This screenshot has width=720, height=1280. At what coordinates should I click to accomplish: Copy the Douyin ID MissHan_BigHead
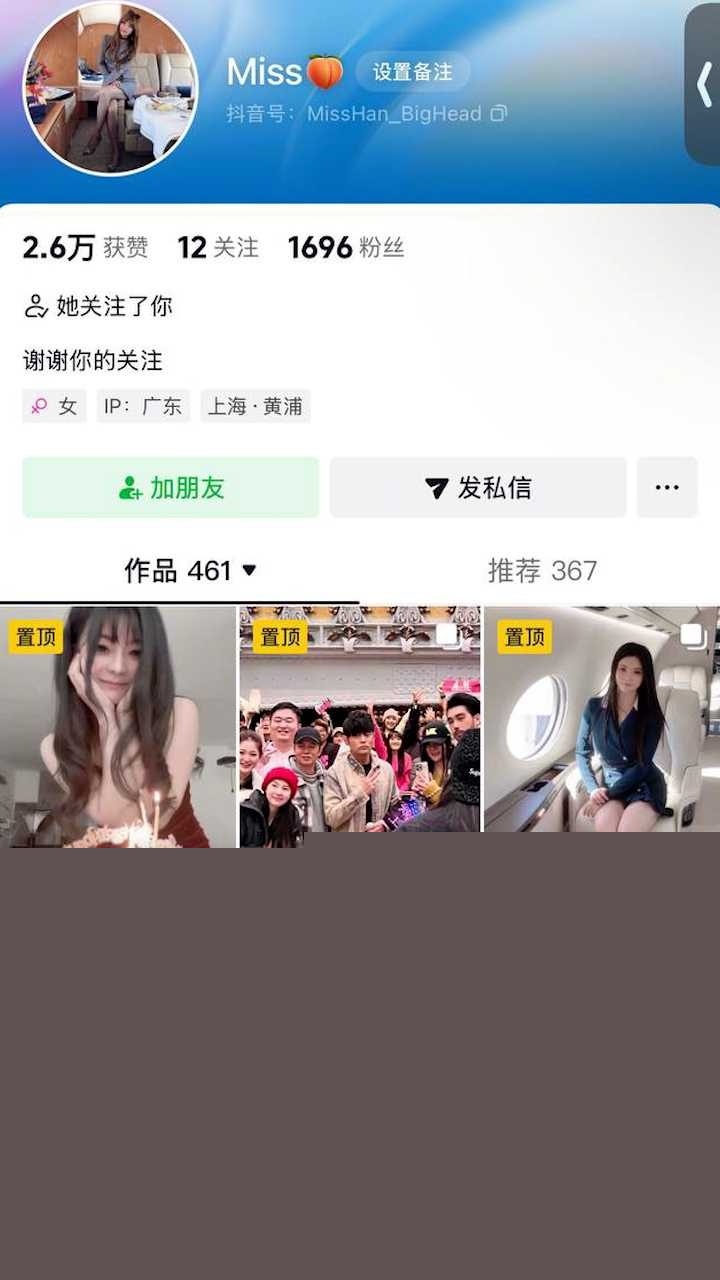(498, 114)
